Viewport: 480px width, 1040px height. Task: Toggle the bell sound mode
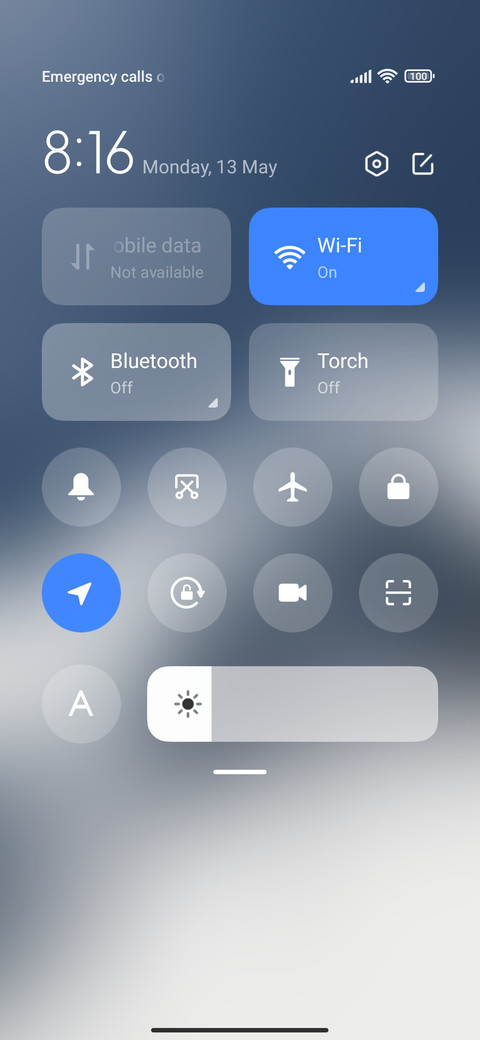[x=82, y=487]
